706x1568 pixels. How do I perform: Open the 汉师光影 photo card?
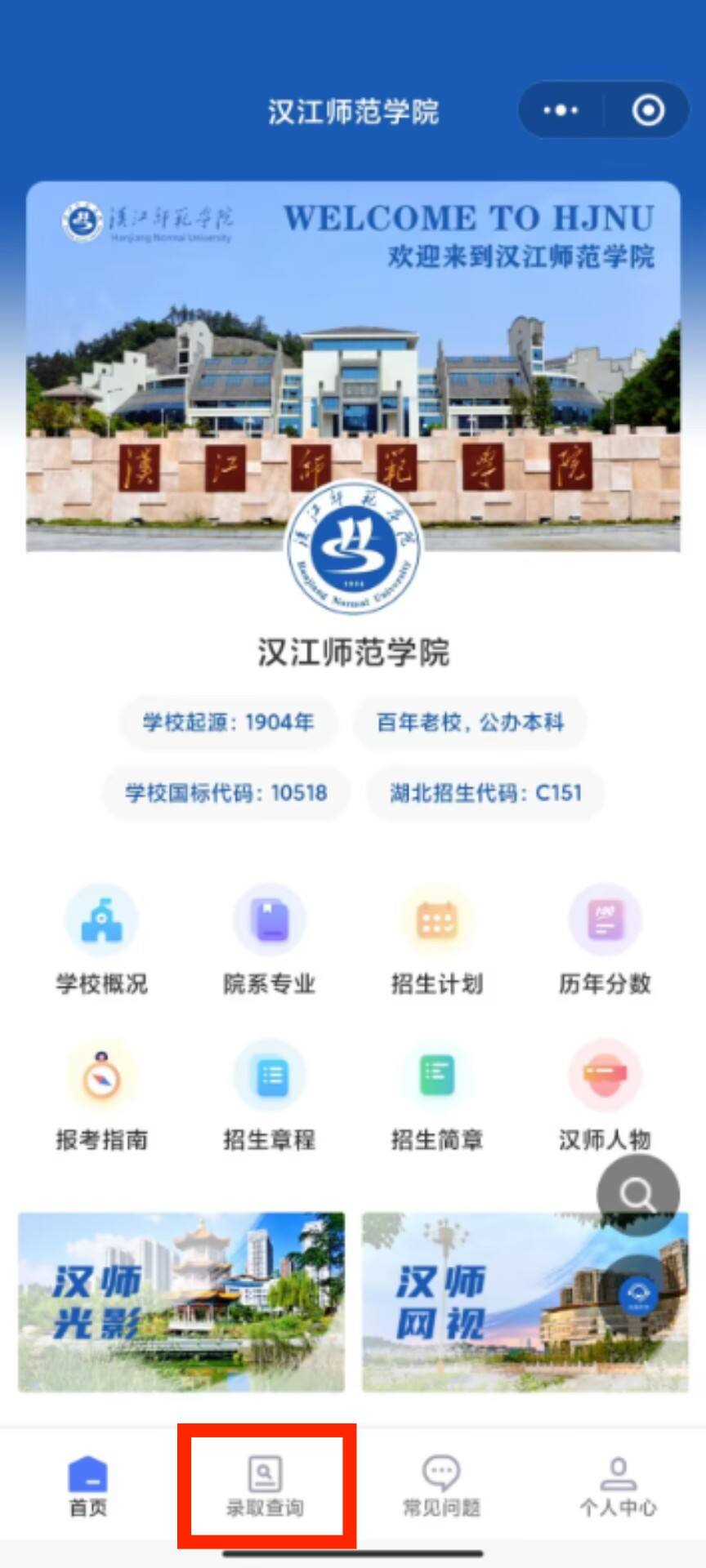coord(181,1303)
